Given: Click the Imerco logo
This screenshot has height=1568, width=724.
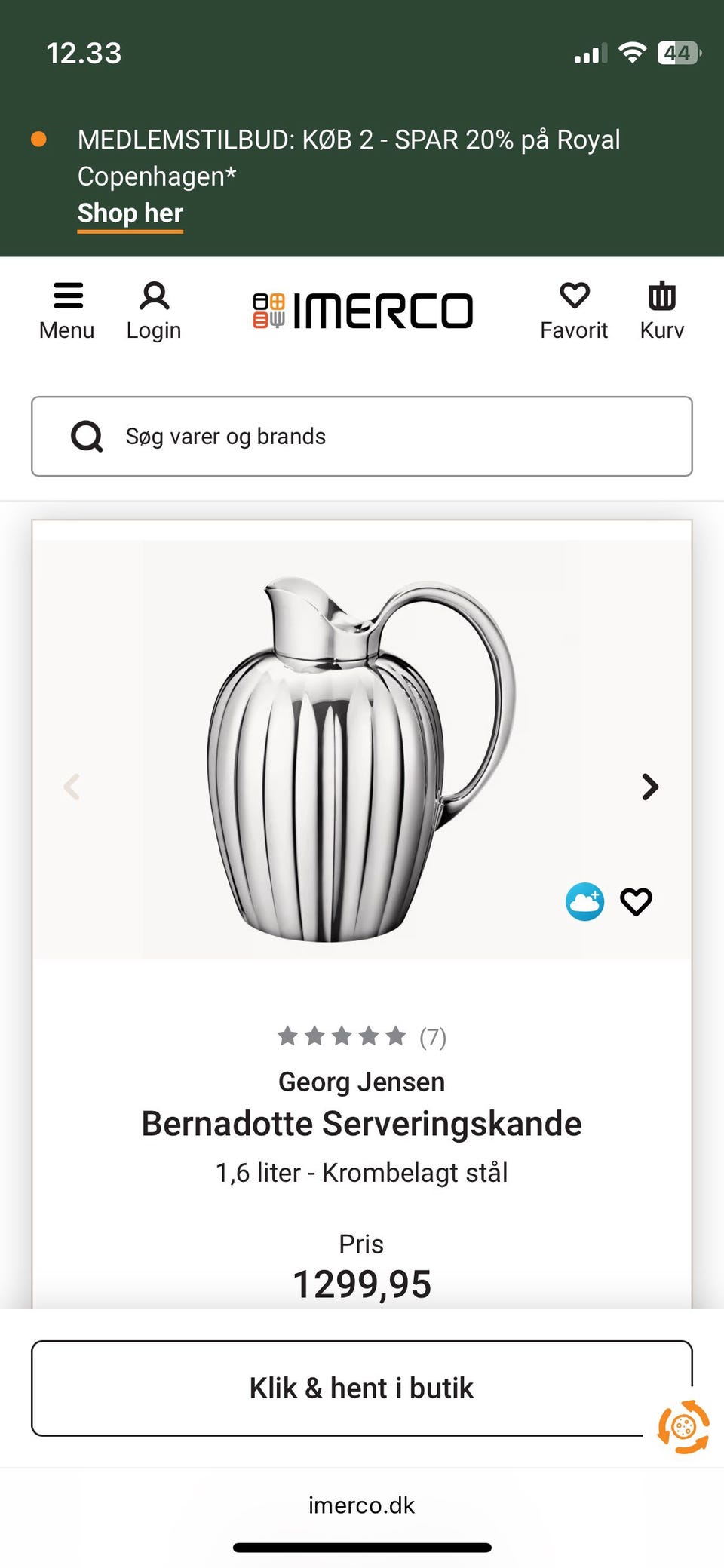Looking at the screenshot, I should [362, 308].
